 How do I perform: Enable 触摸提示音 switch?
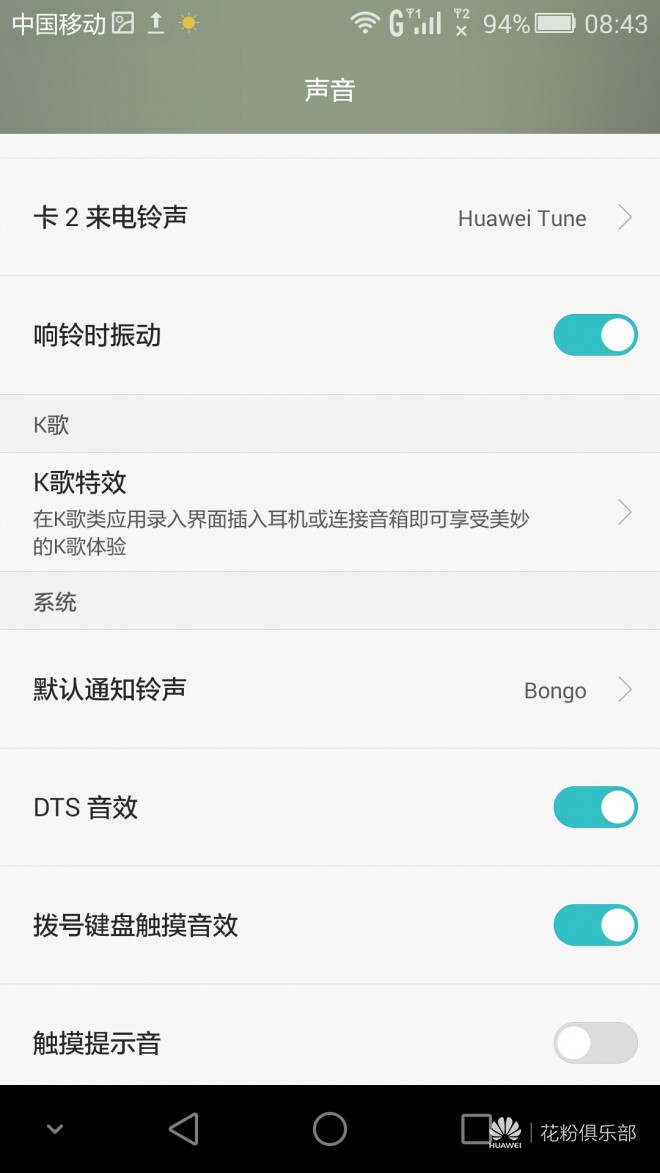(x=595, y=1043)
